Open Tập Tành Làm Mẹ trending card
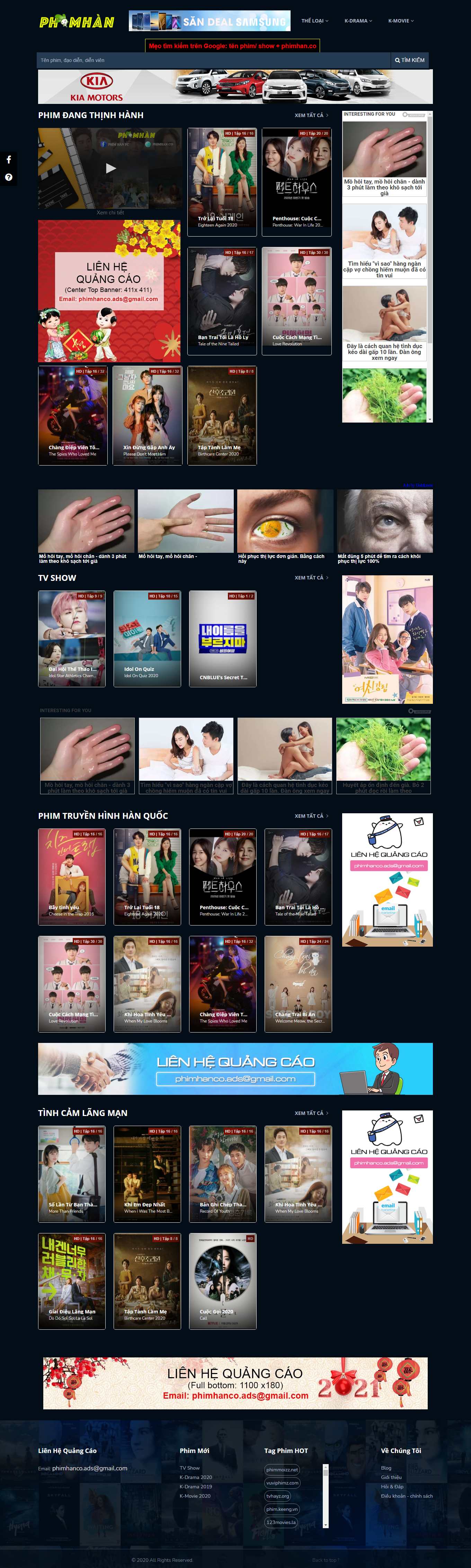 point(222,416)
